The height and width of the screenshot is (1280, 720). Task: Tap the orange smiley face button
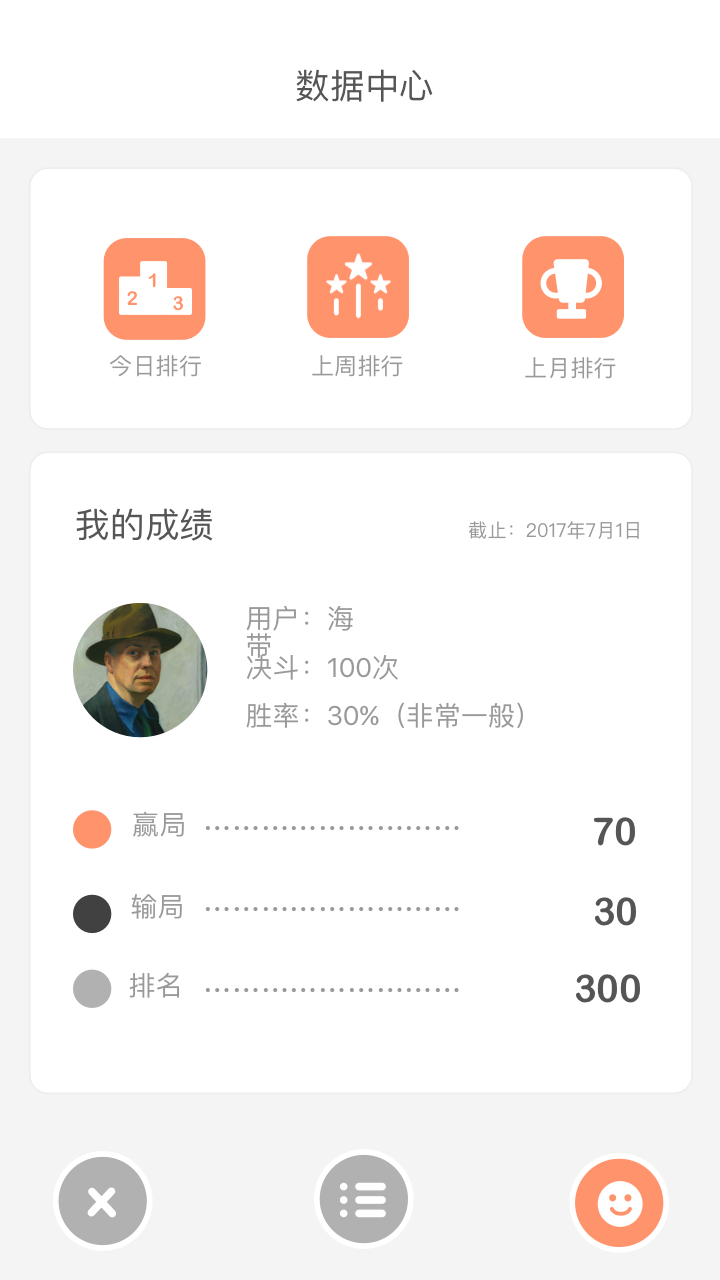coord(620,1203)
